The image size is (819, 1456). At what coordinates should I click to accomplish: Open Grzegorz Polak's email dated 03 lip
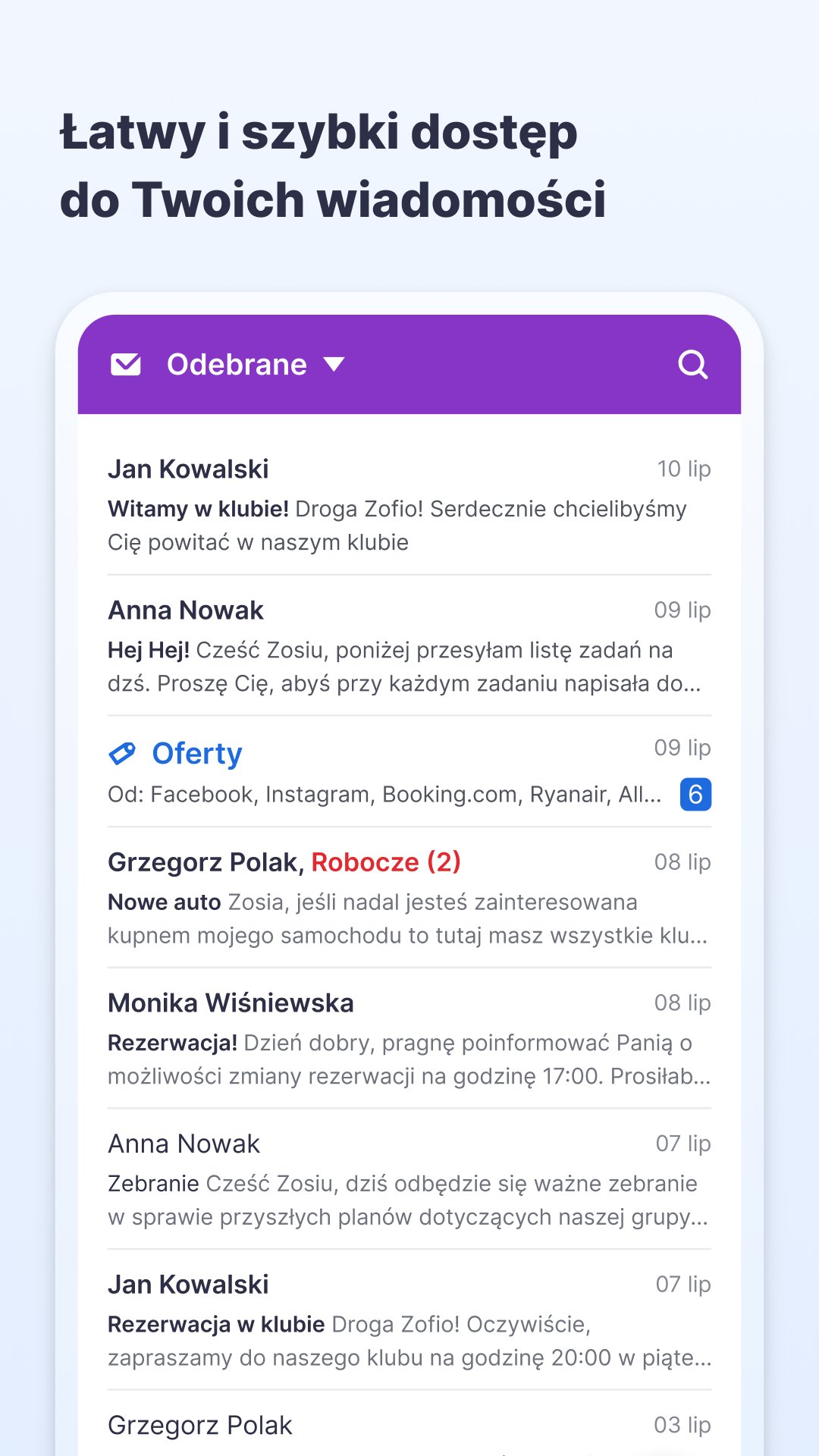click(201, 1424)
